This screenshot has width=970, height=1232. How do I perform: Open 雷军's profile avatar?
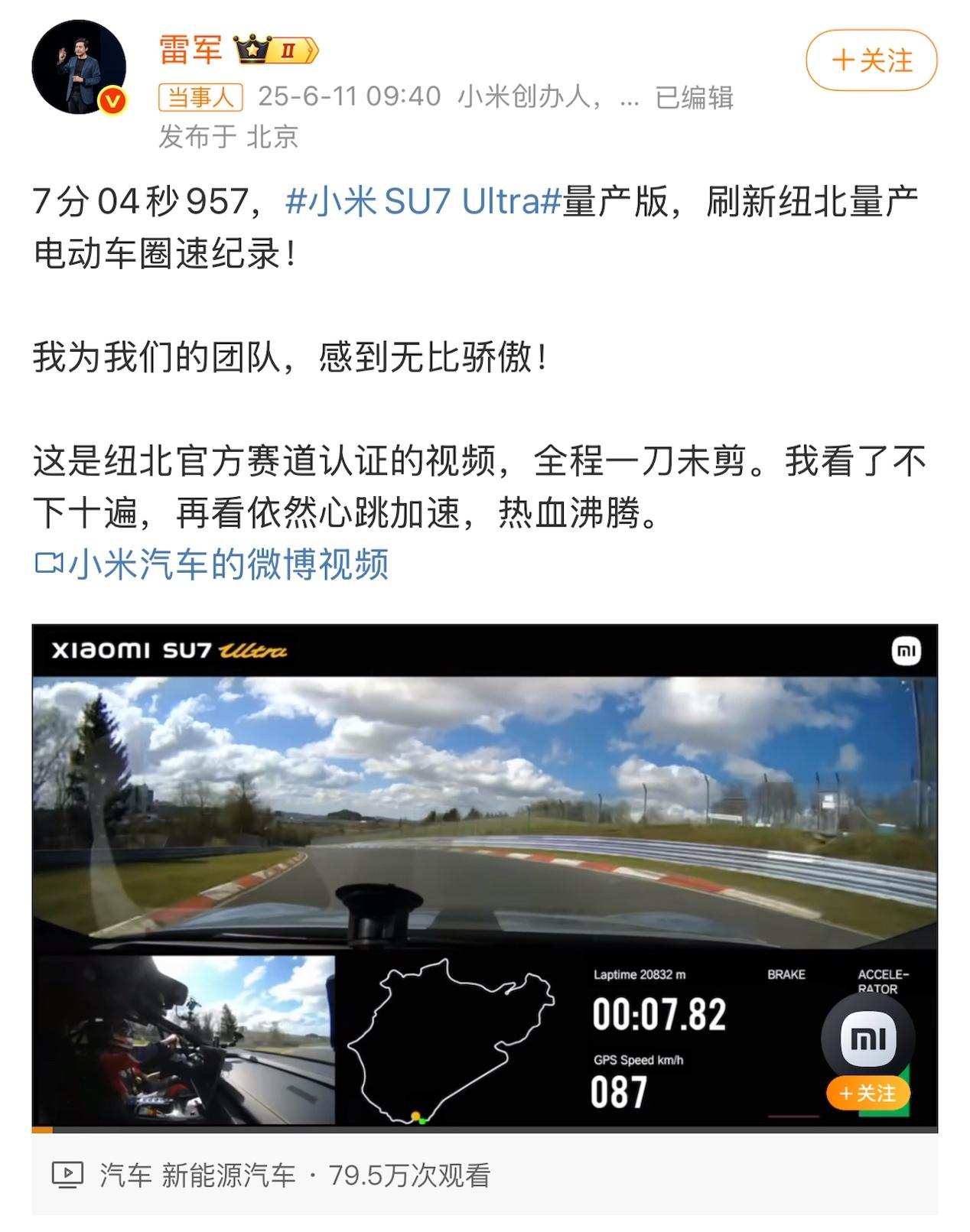(79, 67)
